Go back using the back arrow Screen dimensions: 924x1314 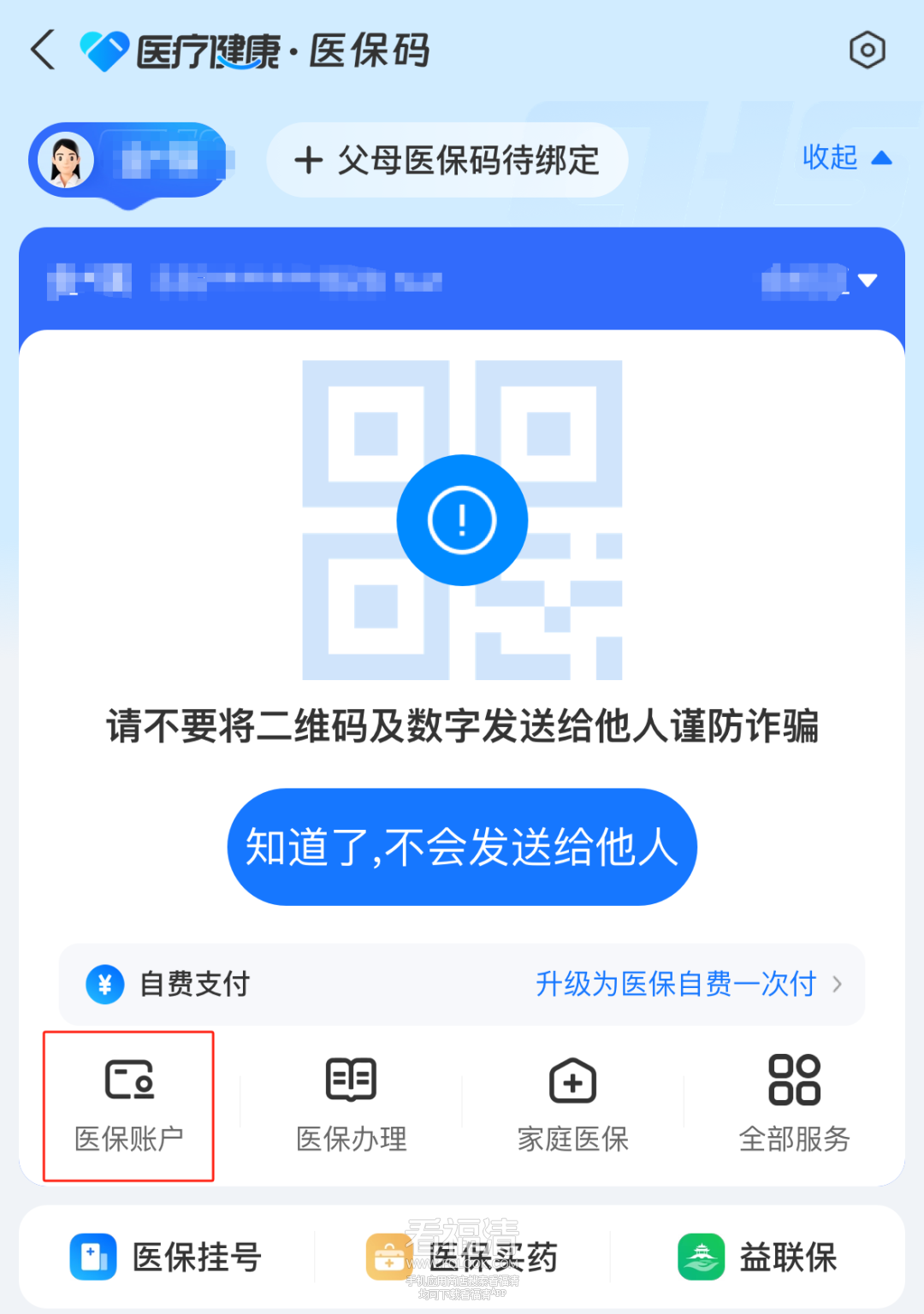(43, 50)
